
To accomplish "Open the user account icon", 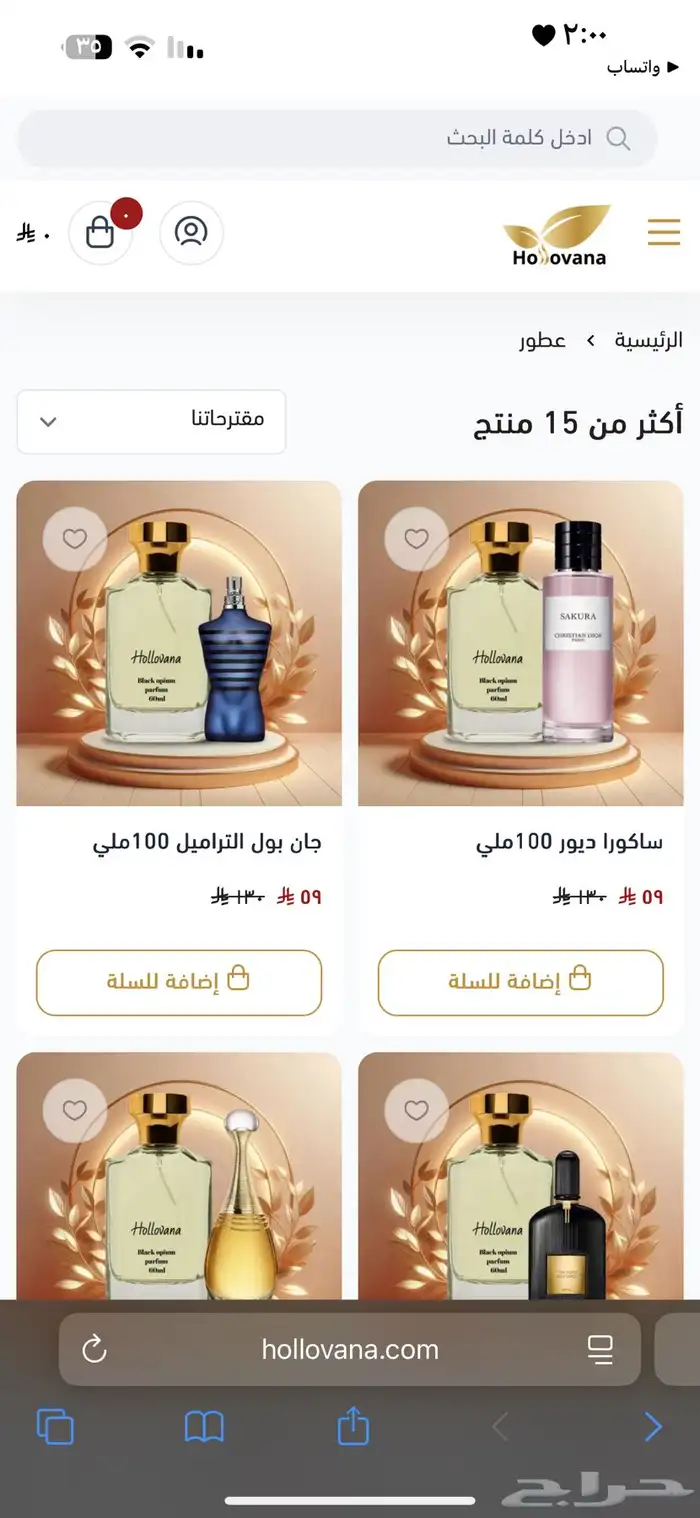I will coord(191,232).
